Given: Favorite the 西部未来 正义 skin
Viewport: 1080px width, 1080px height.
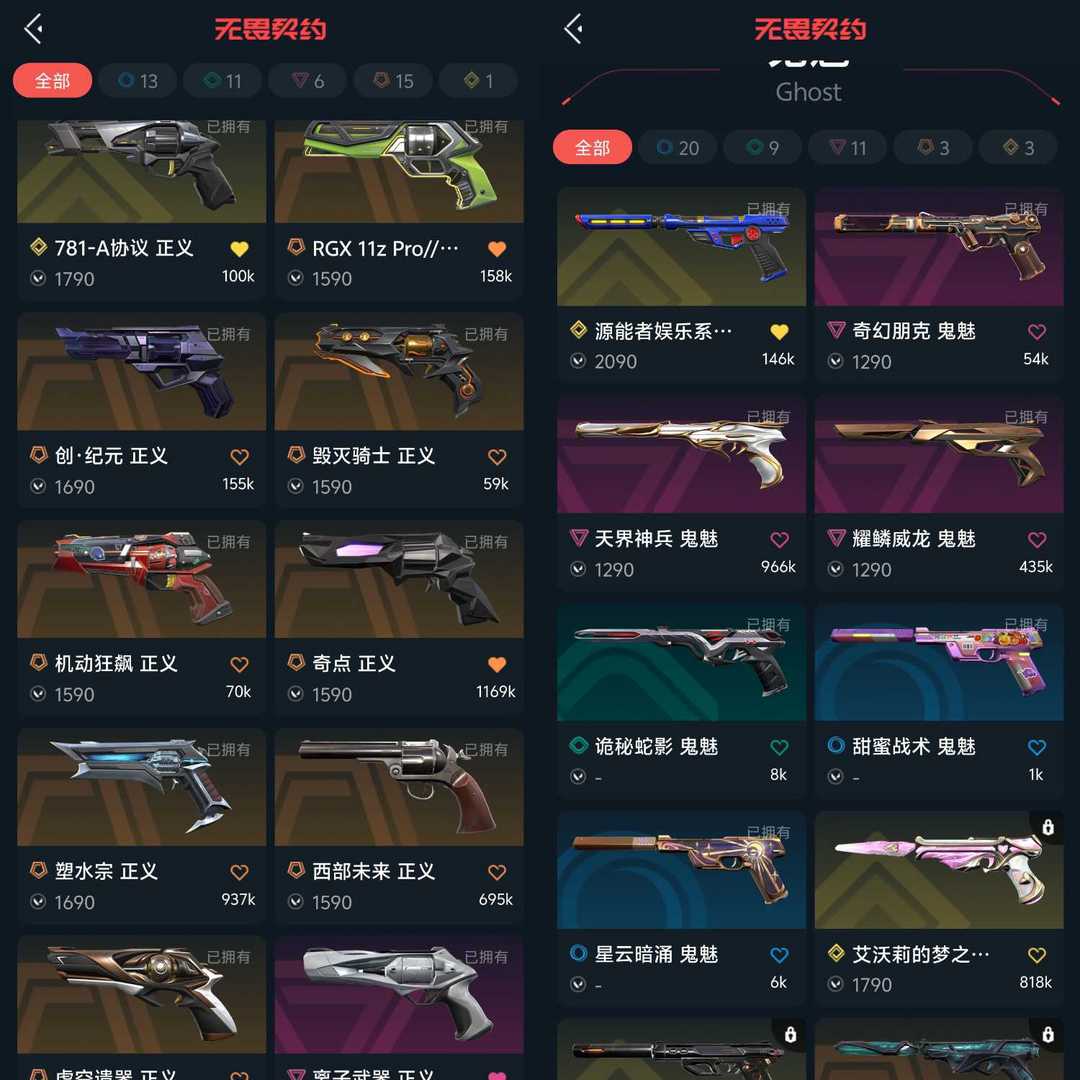Looking at the screenshot, I should point(497,873).
